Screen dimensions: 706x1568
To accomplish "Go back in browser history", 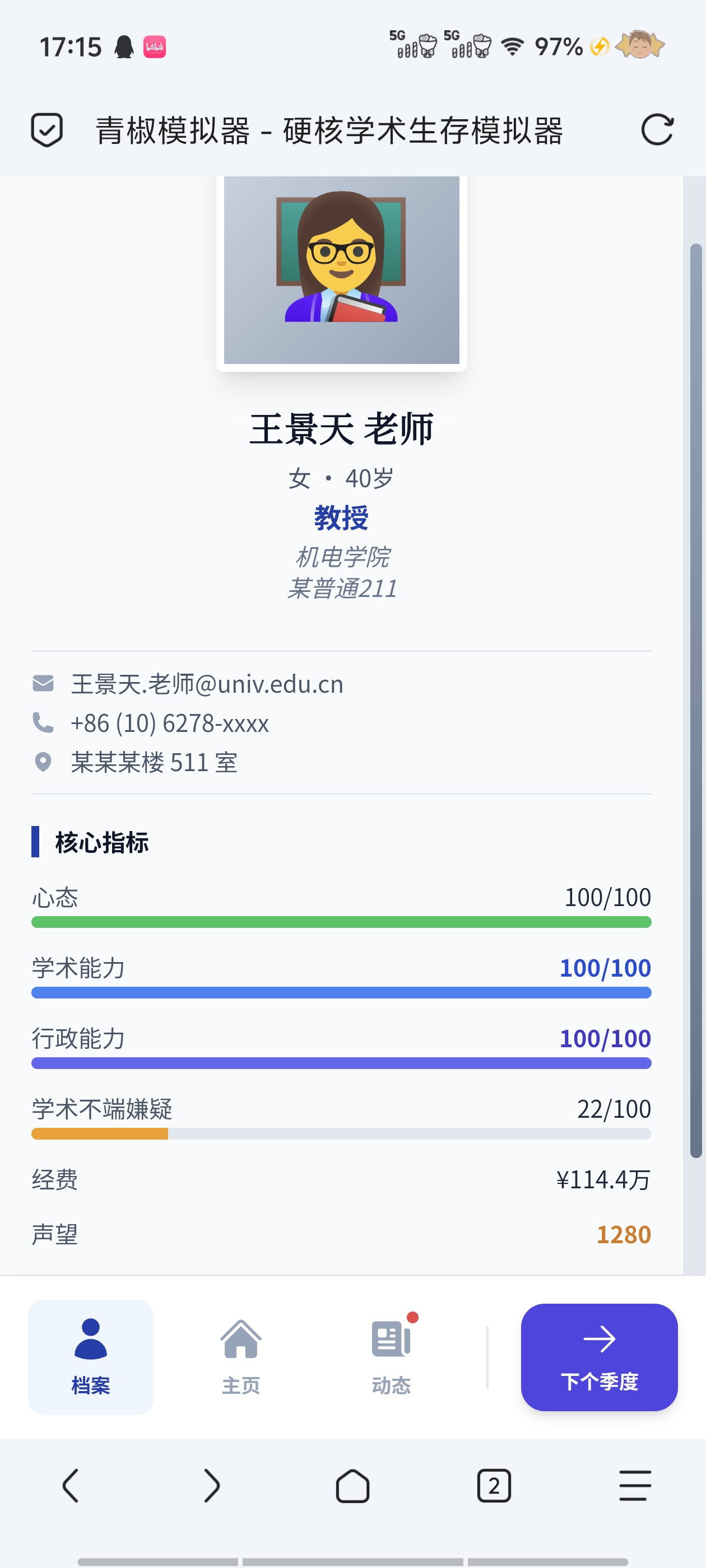I will point(71,1486).
